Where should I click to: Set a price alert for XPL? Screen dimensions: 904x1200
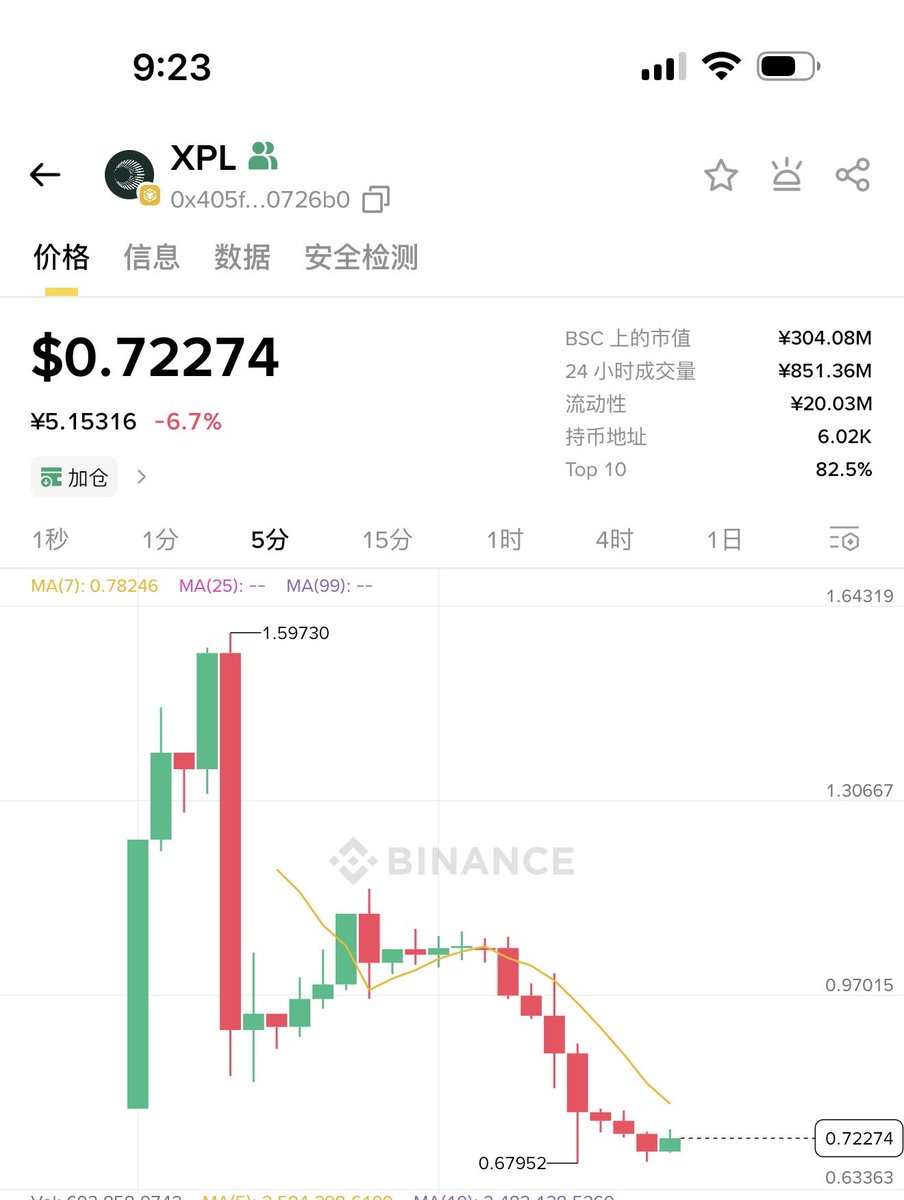[x=787, y=175]
